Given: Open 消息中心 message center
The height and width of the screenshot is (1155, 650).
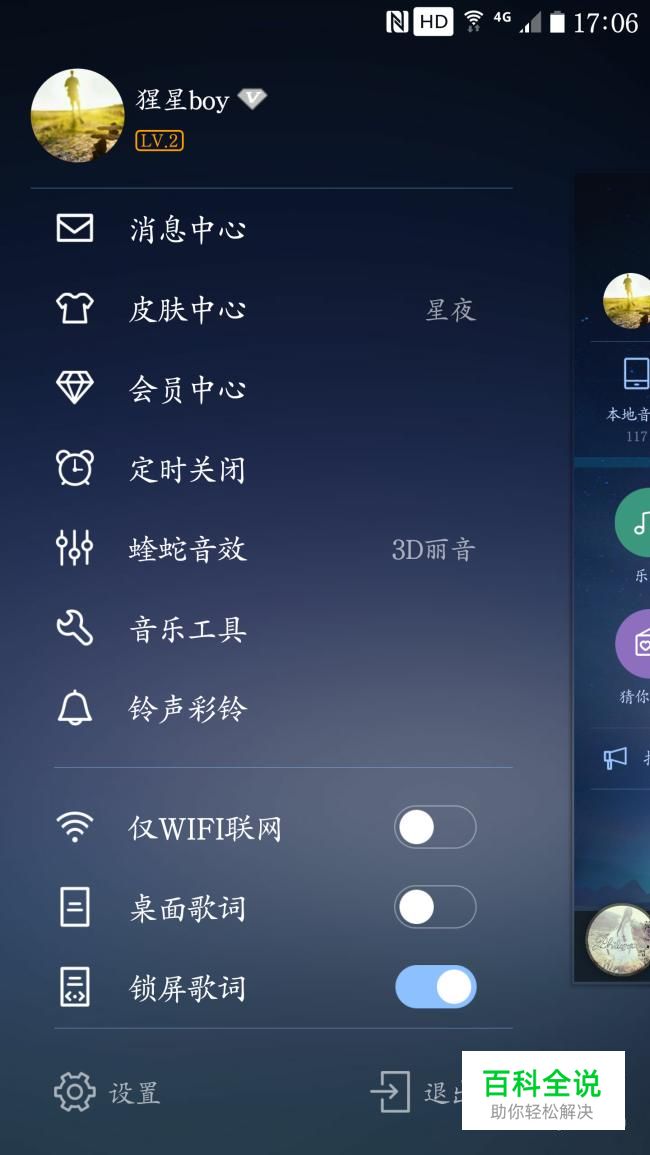Looking at the screenshot, I should (187, 230).
